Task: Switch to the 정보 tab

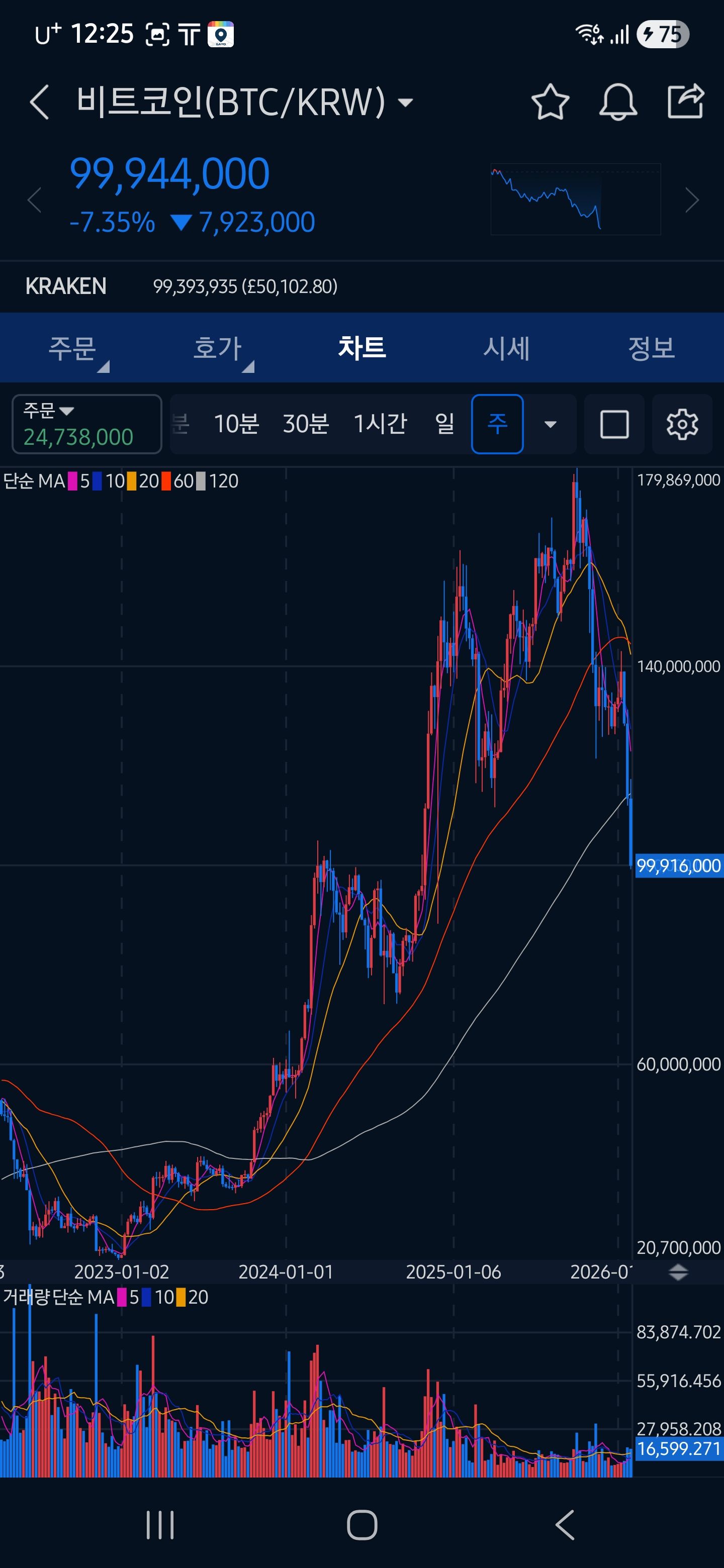Action: click(x=651, y=348)
